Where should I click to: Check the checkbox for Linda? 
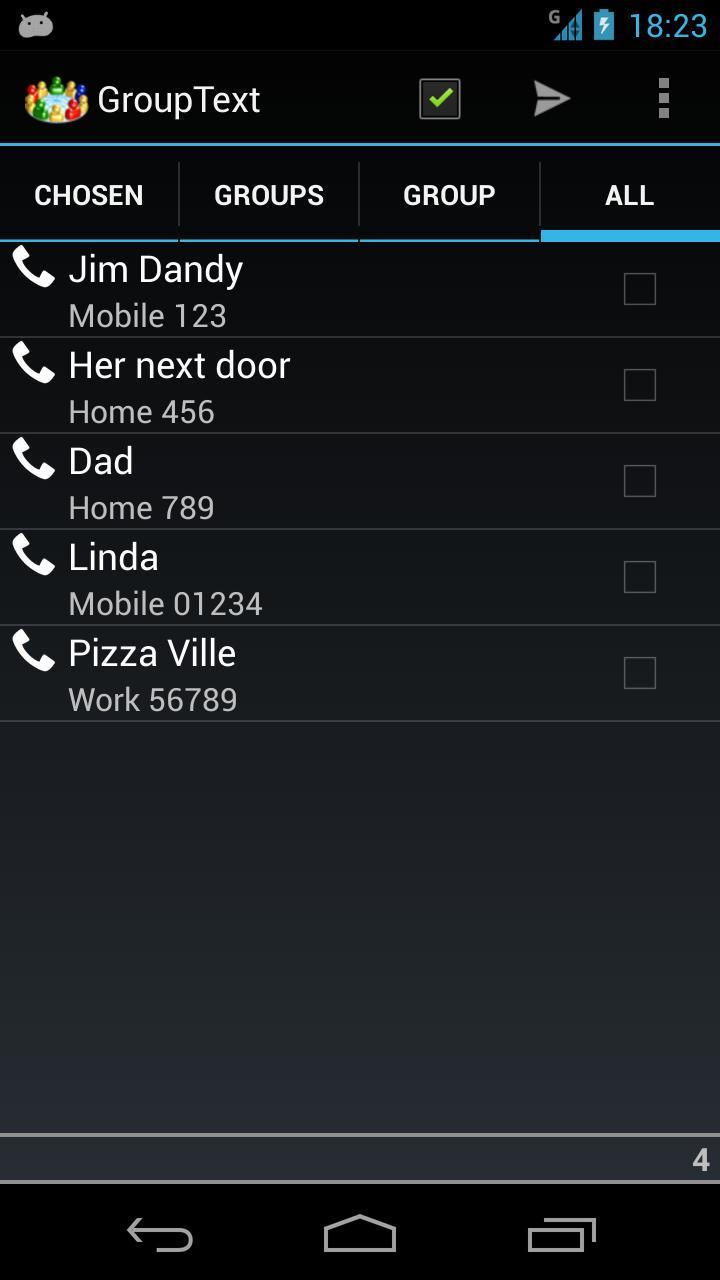click(639, 577)
